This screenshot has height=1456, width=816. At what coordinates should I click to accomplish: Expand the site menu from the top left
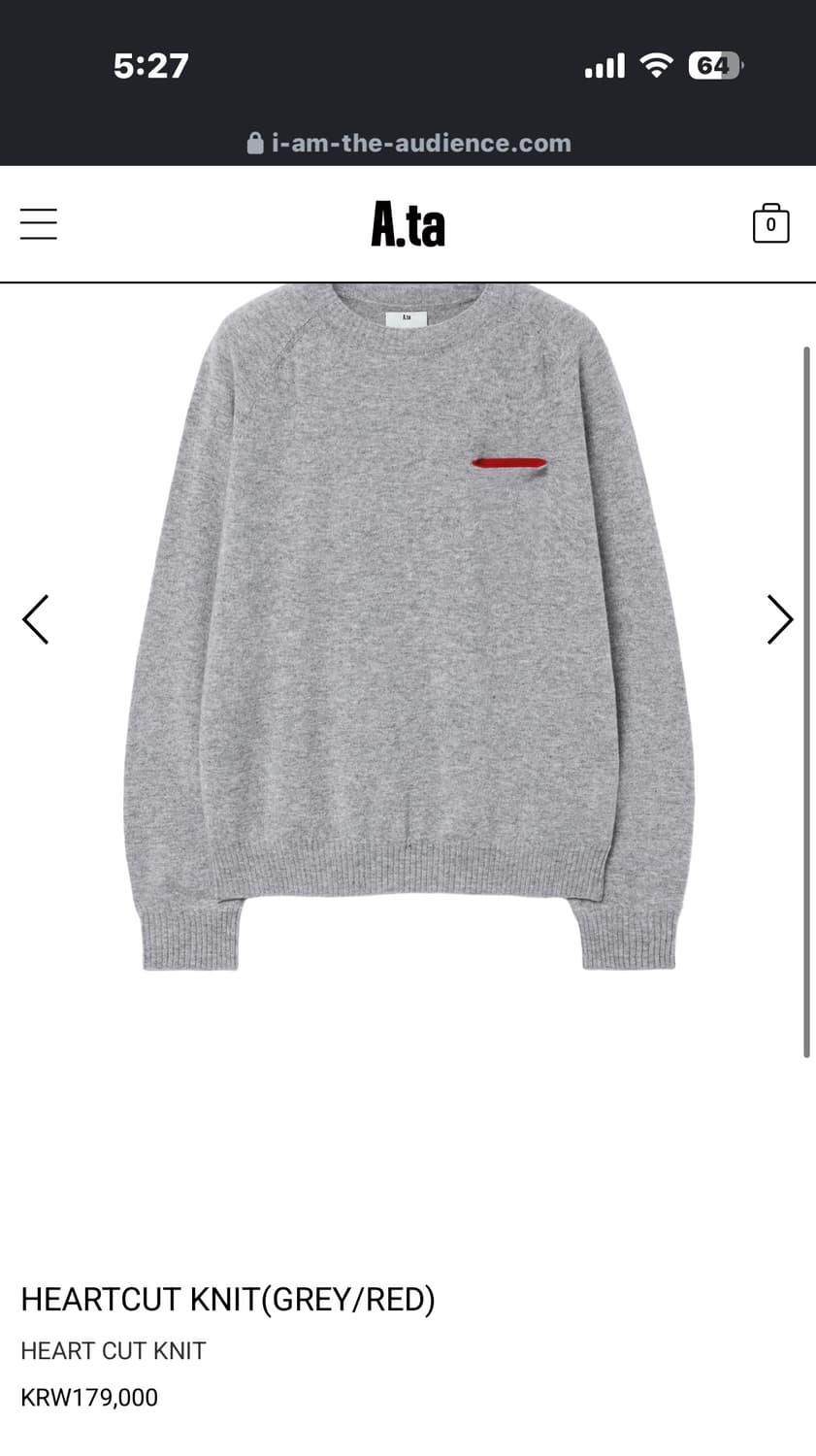point(38,222)
